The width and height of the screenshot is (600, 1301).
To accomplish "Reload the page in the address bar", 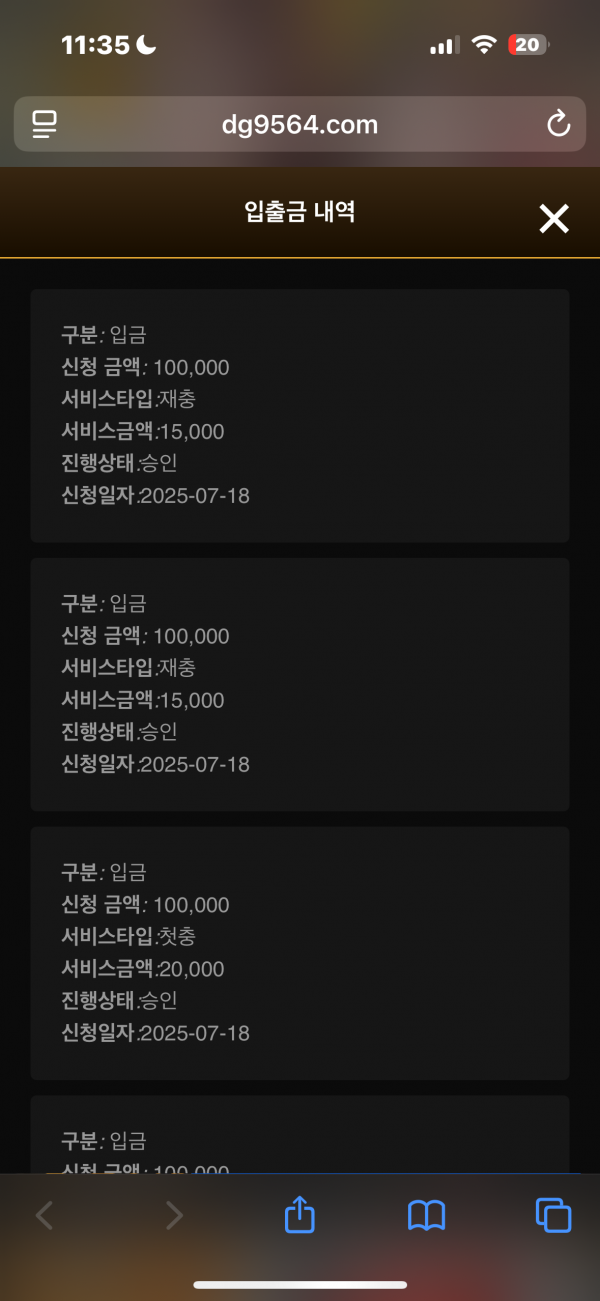I will tap(558, 124).
